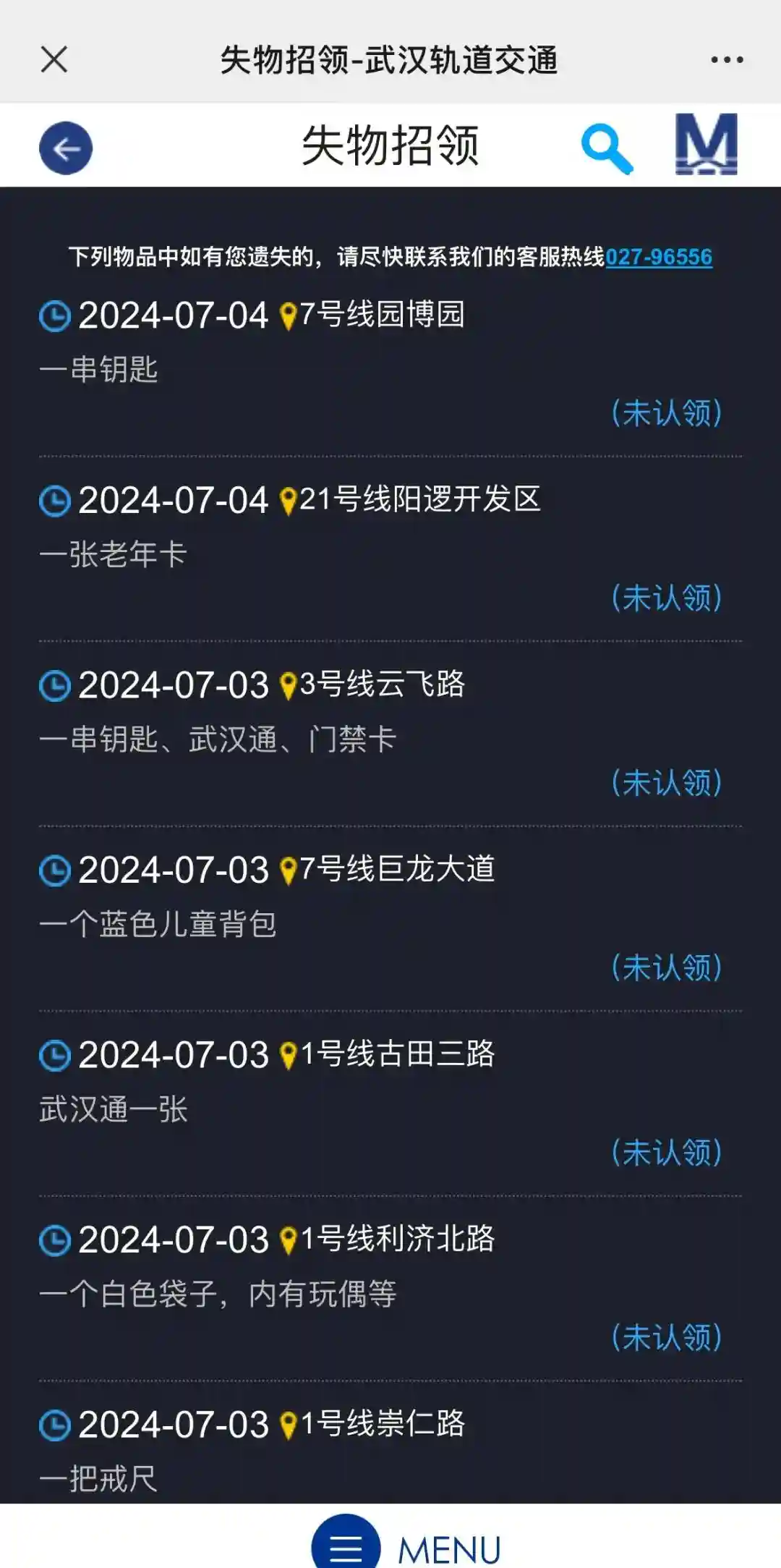Open white bag entry at 1号线利济北路
Screen dimensions: 781x1568
[390, 1289]
